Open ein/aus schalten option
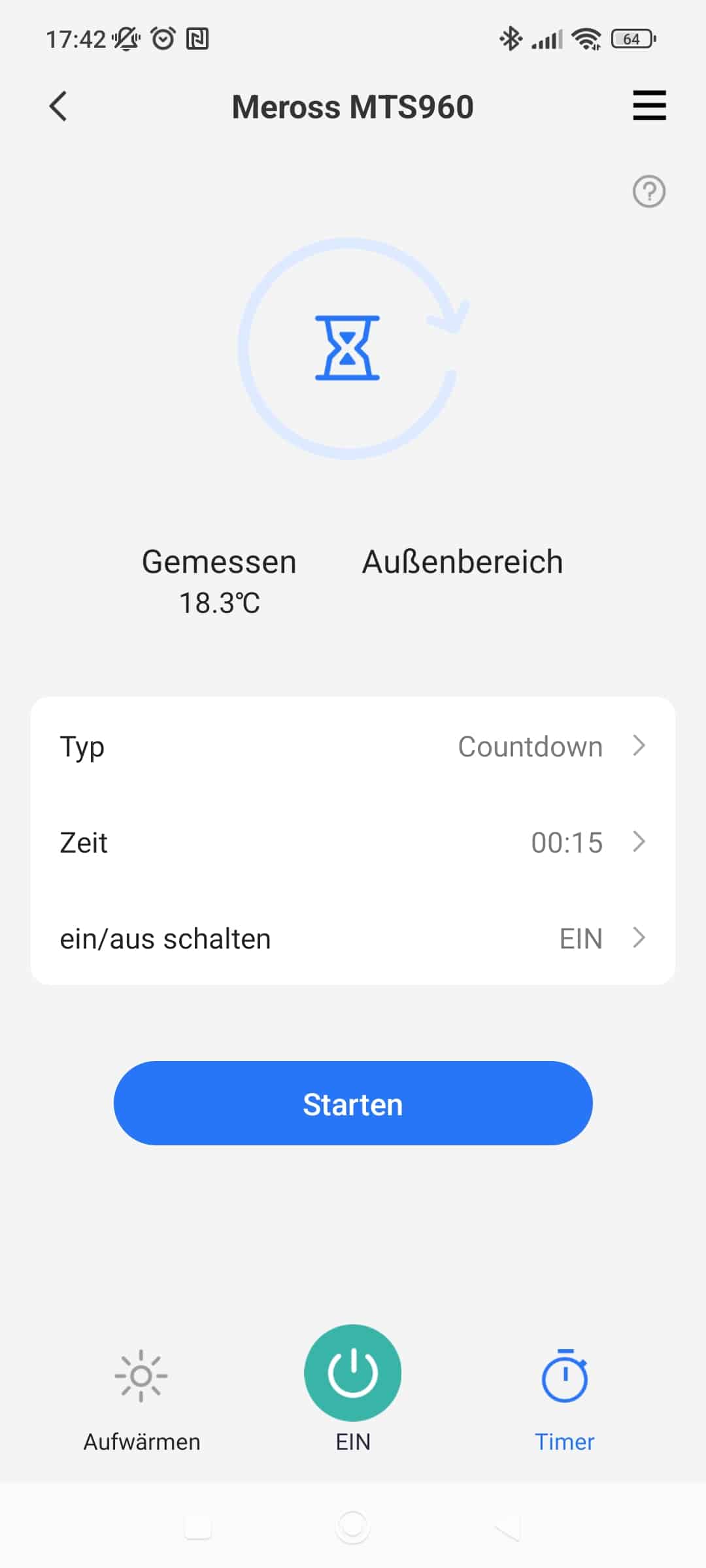This screenshot has height=1568, width=706. (353, 938)
